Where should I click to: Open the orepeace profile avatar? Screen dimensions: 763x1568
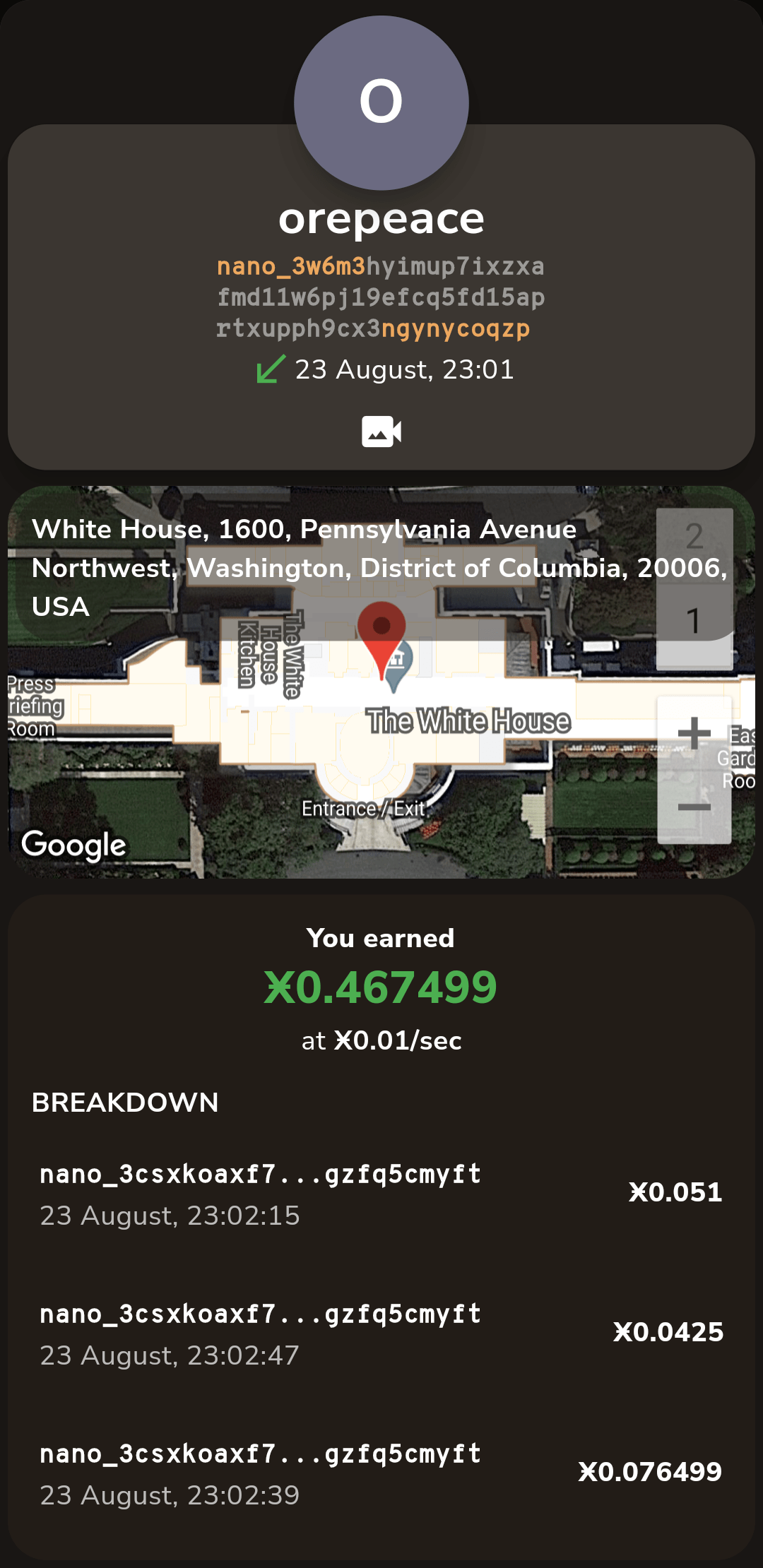click(381, 103)
